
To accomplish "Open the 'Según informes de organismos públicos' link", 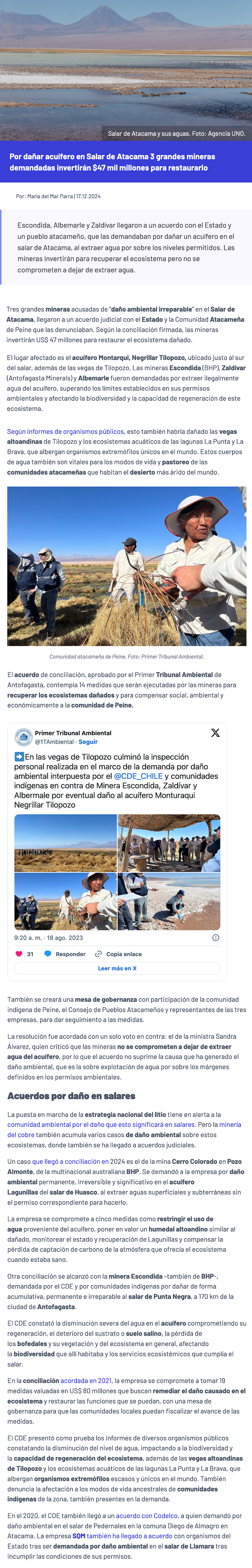I will [x=66, y=432].
